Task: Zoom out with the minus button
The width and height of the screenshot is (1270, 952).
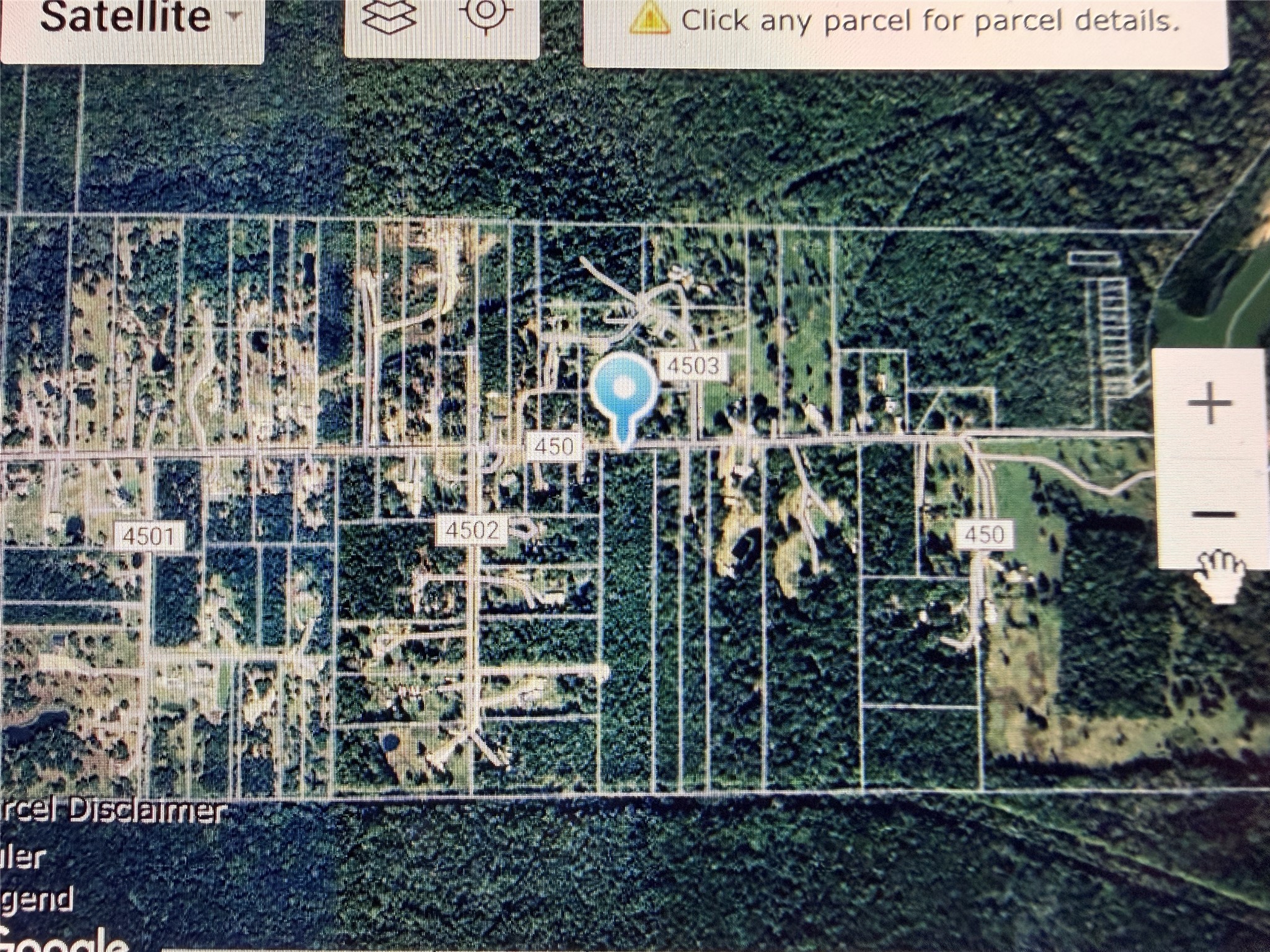Action: pyautogui.click(x=1210, y=513)
